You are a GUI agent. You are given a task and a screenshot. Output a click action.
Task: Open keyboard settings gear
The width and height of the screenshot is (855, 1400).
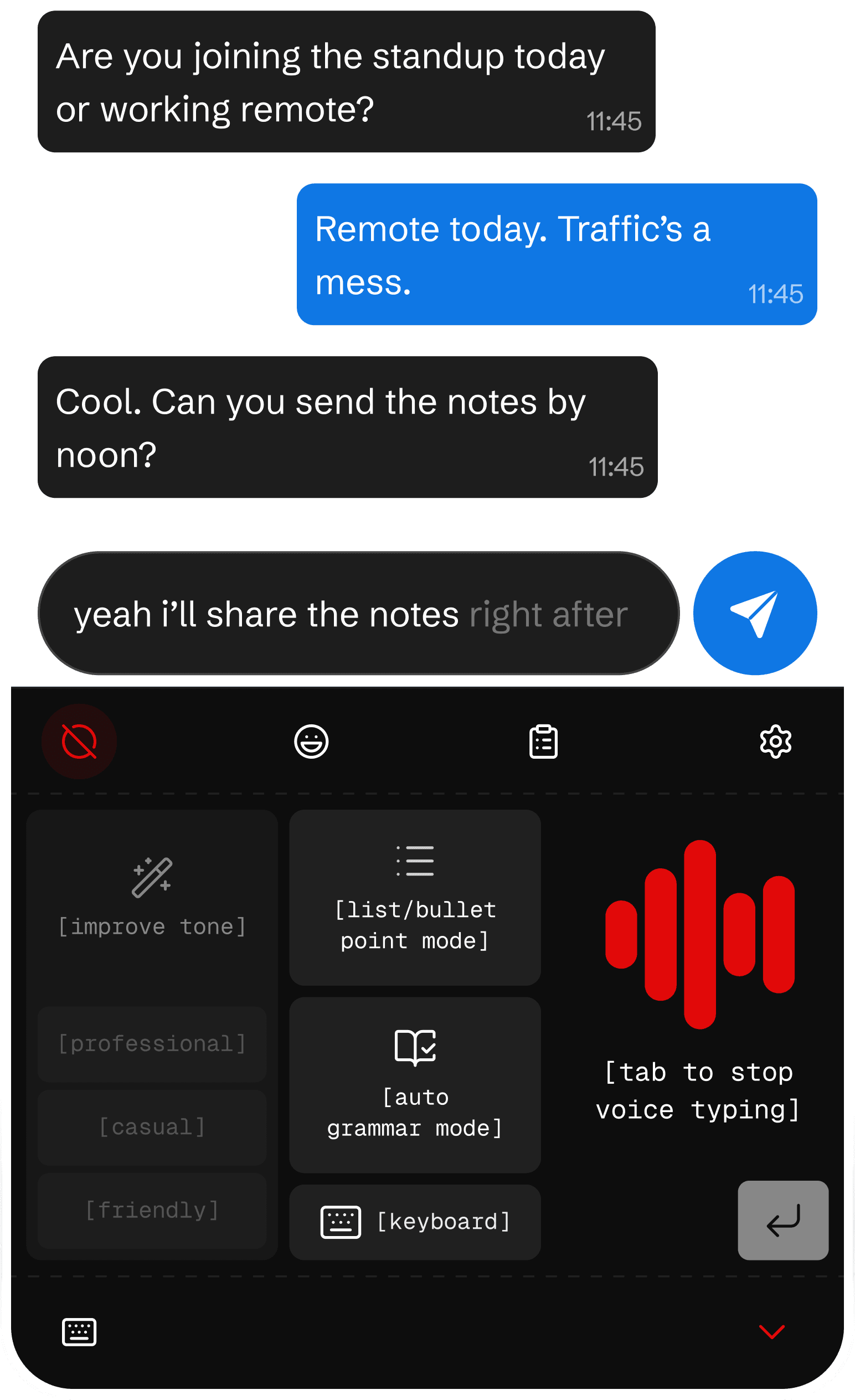point(775,742)
